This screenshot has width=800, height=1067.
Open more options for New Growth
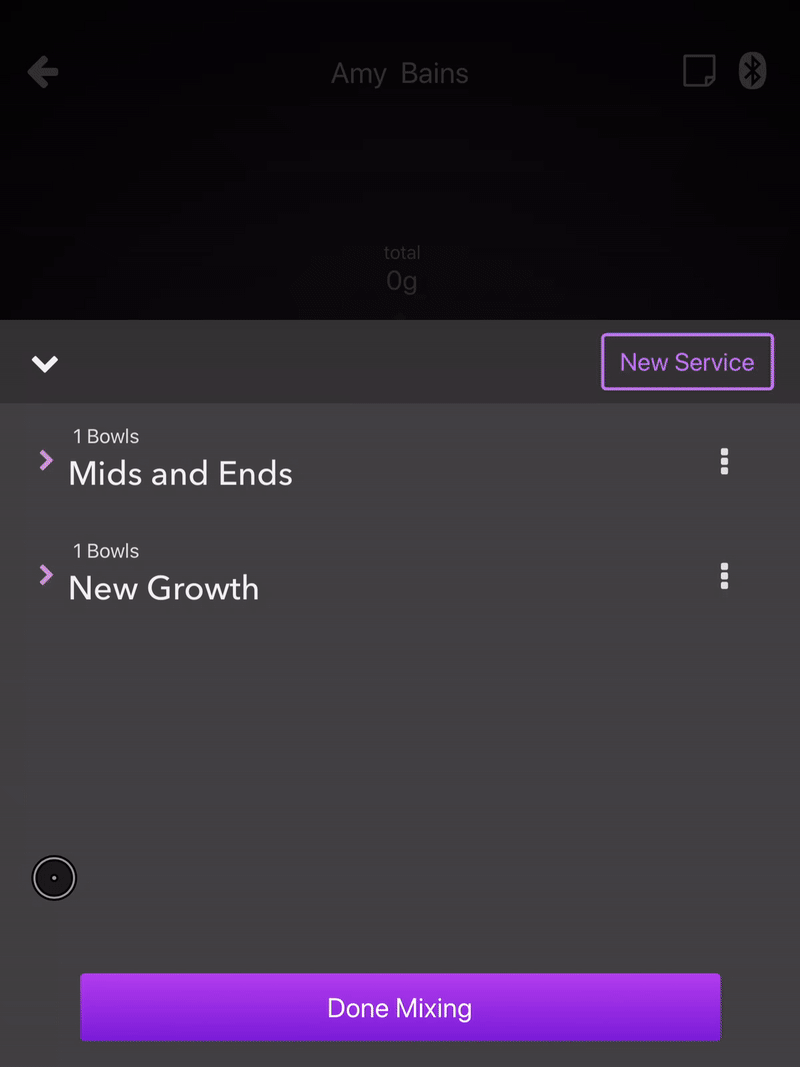click(x=724, y=576)
